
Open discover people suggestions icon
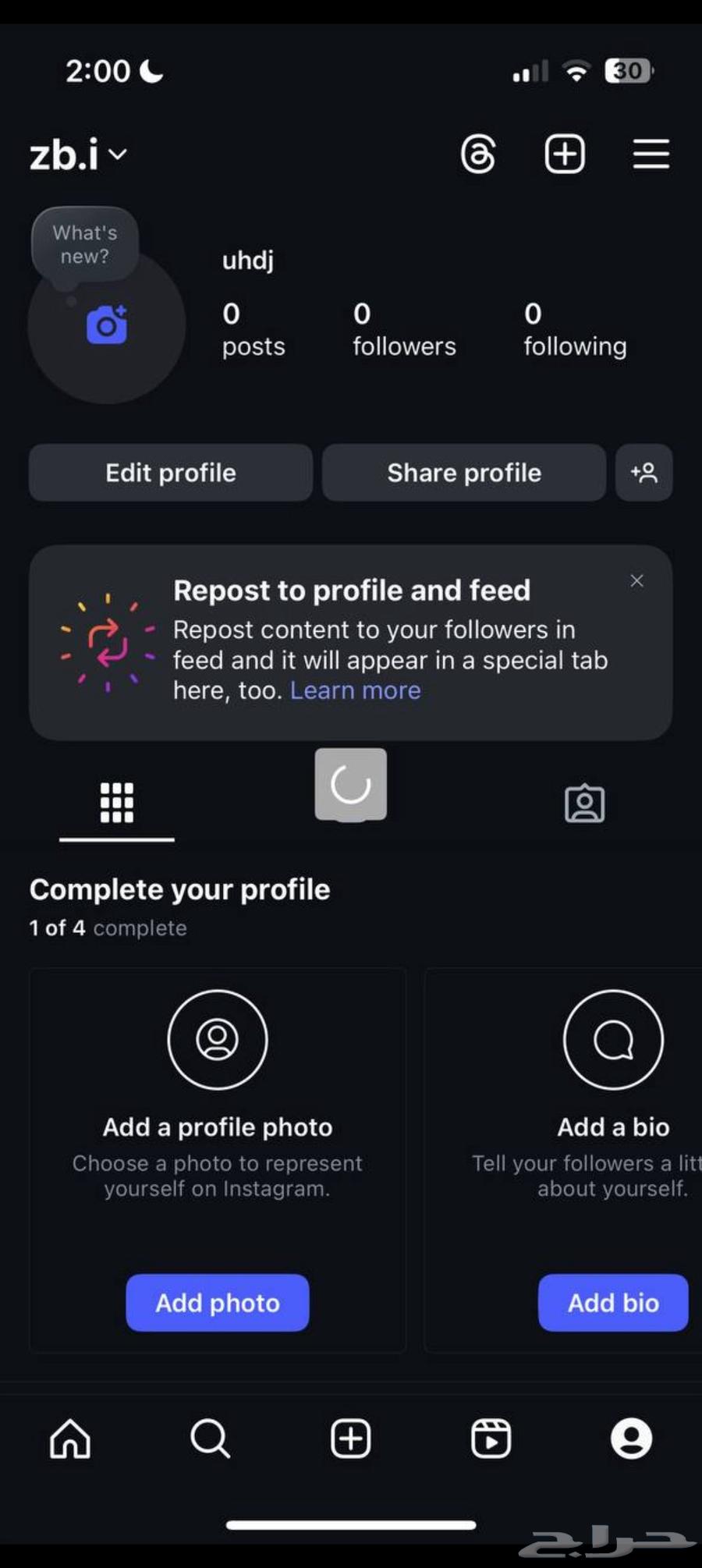(643, 473)
